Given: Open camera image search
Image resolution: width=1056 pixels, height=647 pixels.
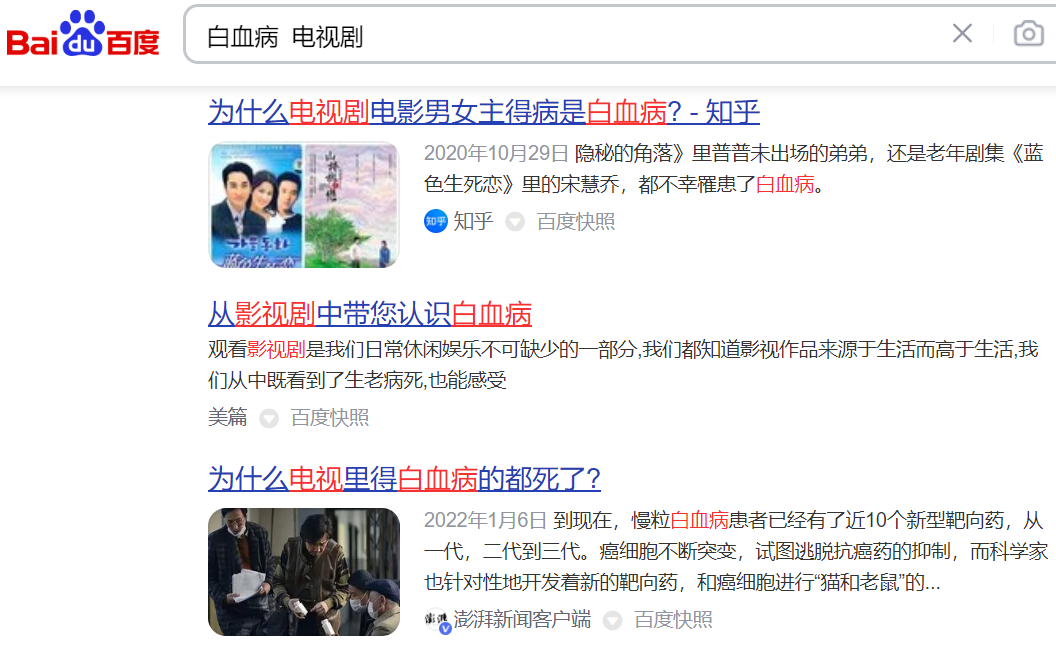Looking at the screenshot, I should pyautogui.click(x=1028, y=34).
